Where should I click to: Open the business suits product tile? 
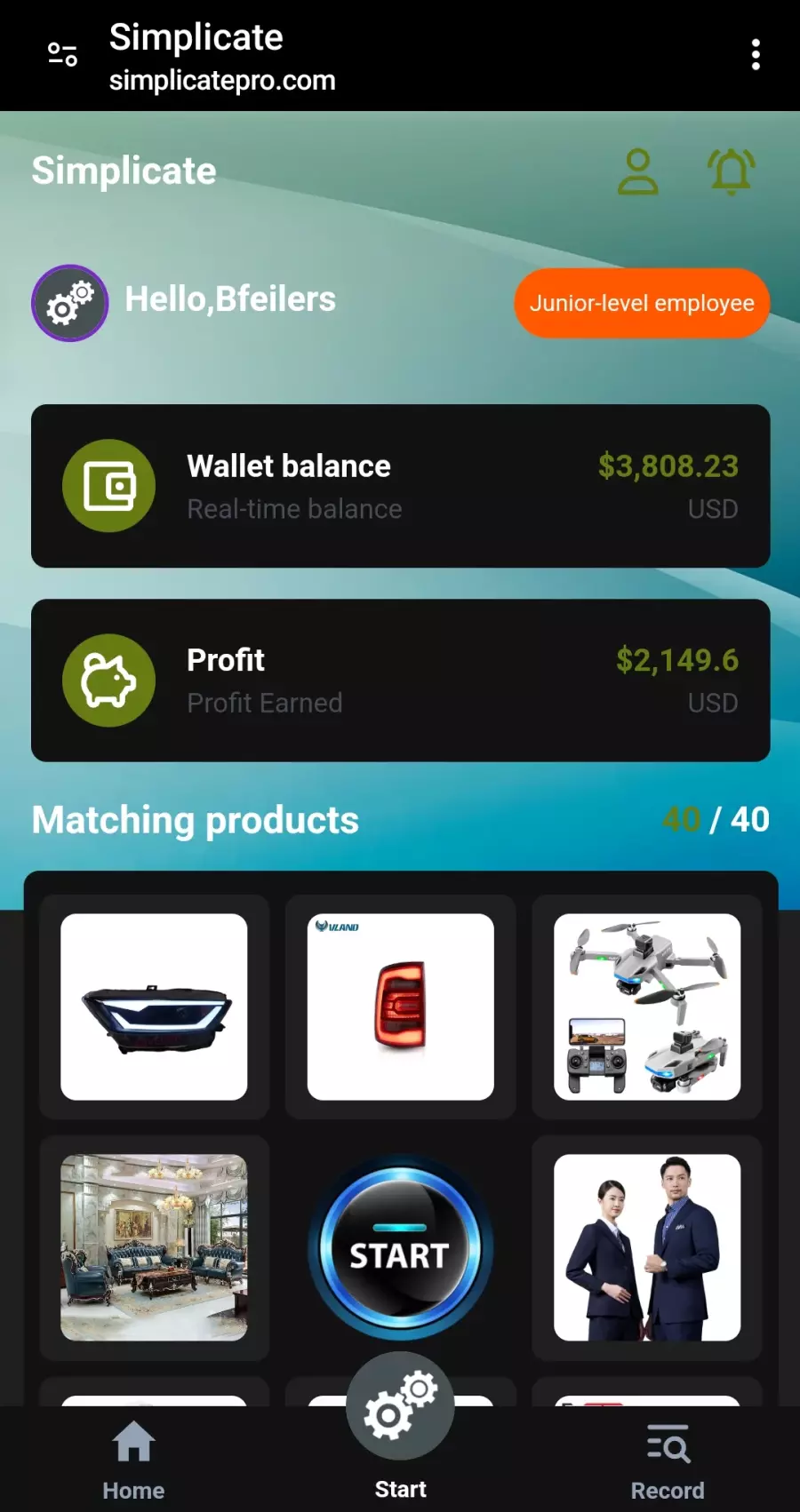(646, 1247)
